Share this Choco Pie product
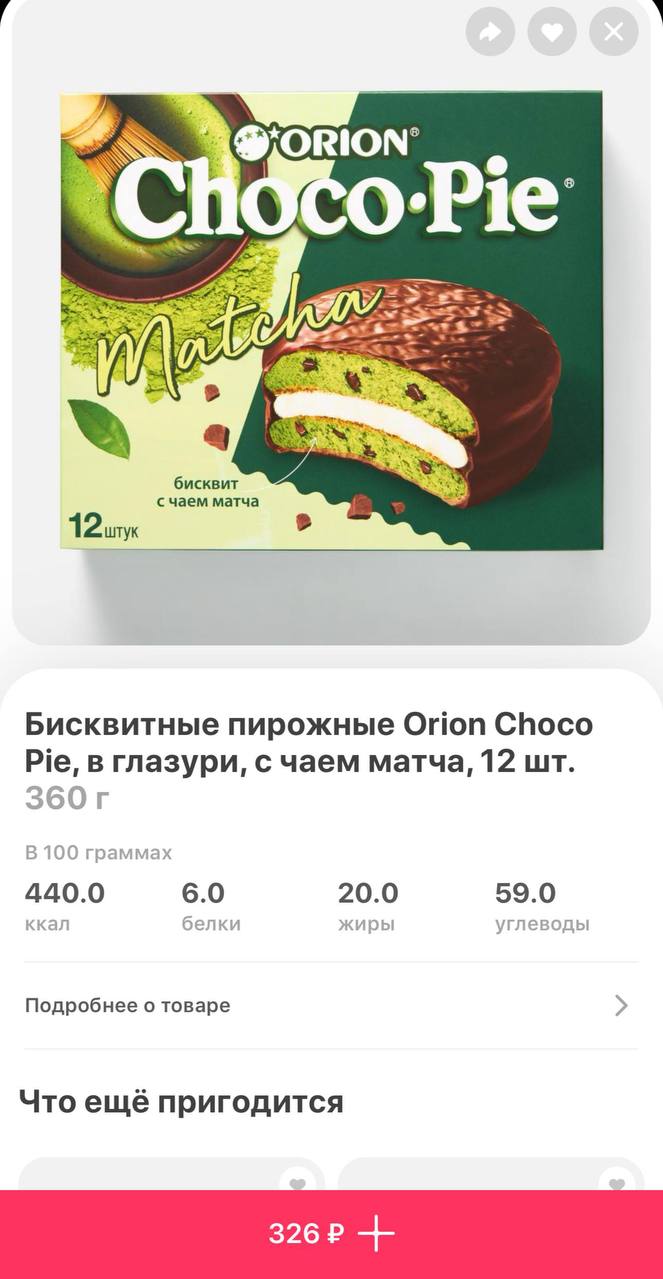The width and height of the screenshot is (663, 1279). (490, 32)
